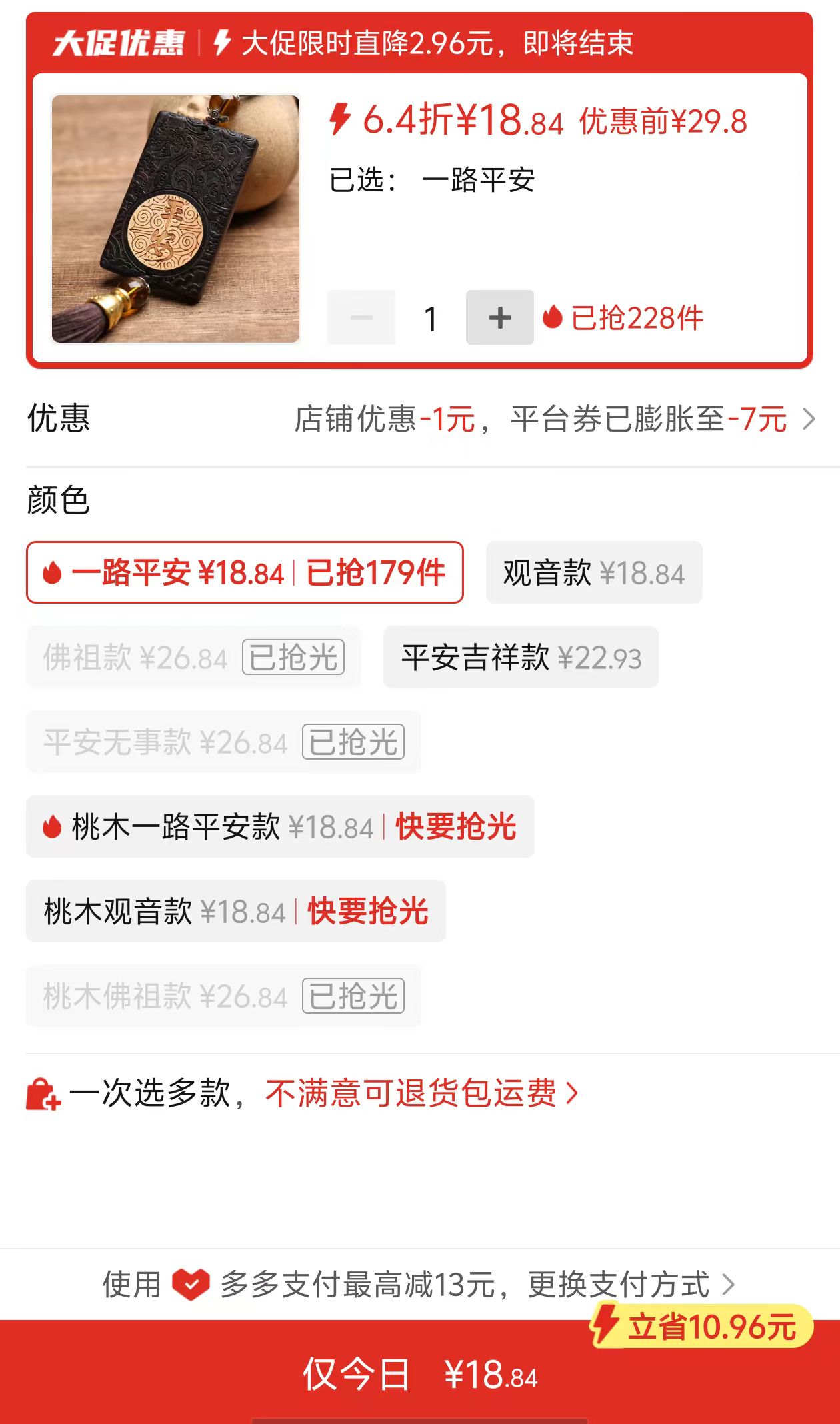840x1424 pixels.
Task: Select the 观音款 option
Action: tap(593, 573)
